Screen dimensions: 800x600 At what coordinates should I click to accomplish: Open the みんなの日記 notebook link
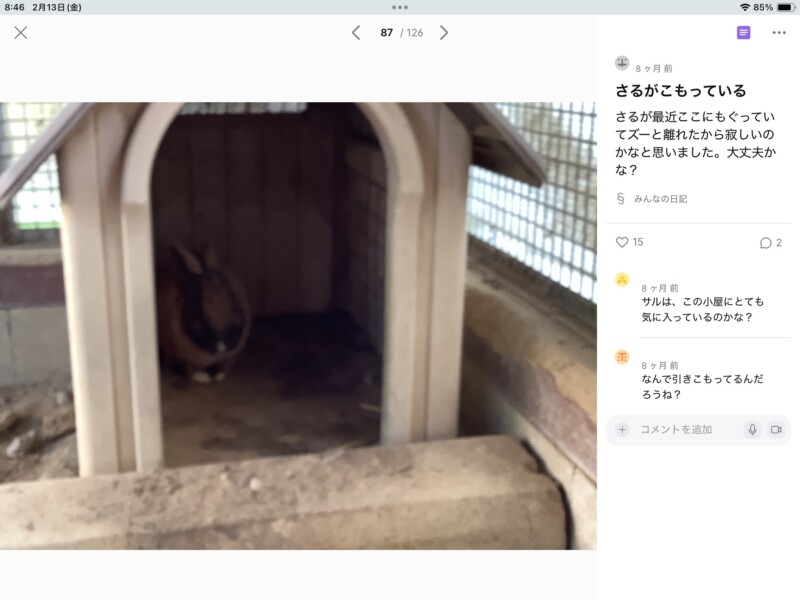coord(659,199)
